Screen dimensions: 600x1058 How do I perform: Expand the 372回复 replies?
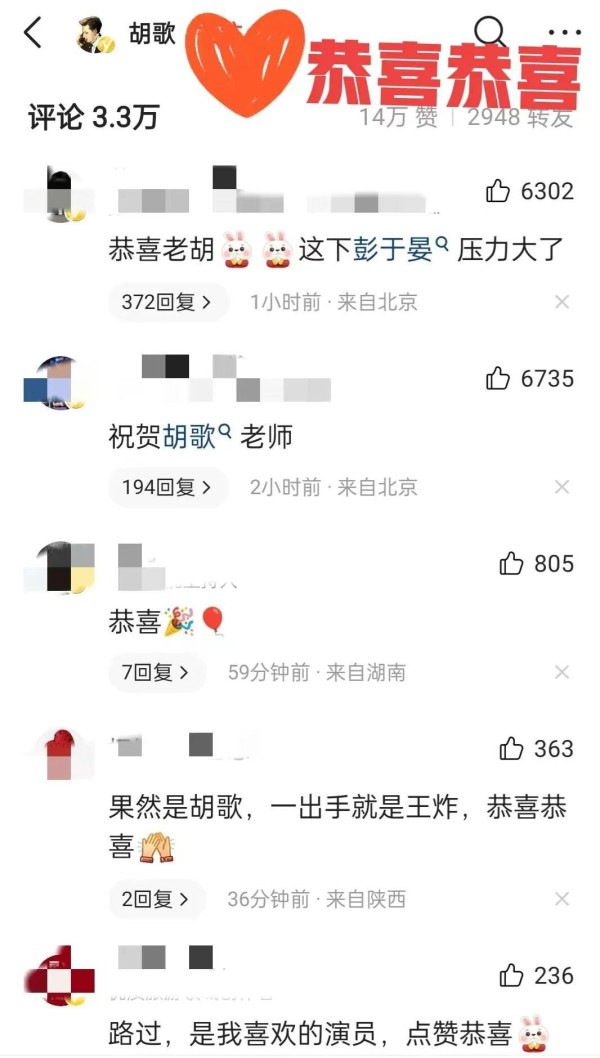[x=168, y=302]
